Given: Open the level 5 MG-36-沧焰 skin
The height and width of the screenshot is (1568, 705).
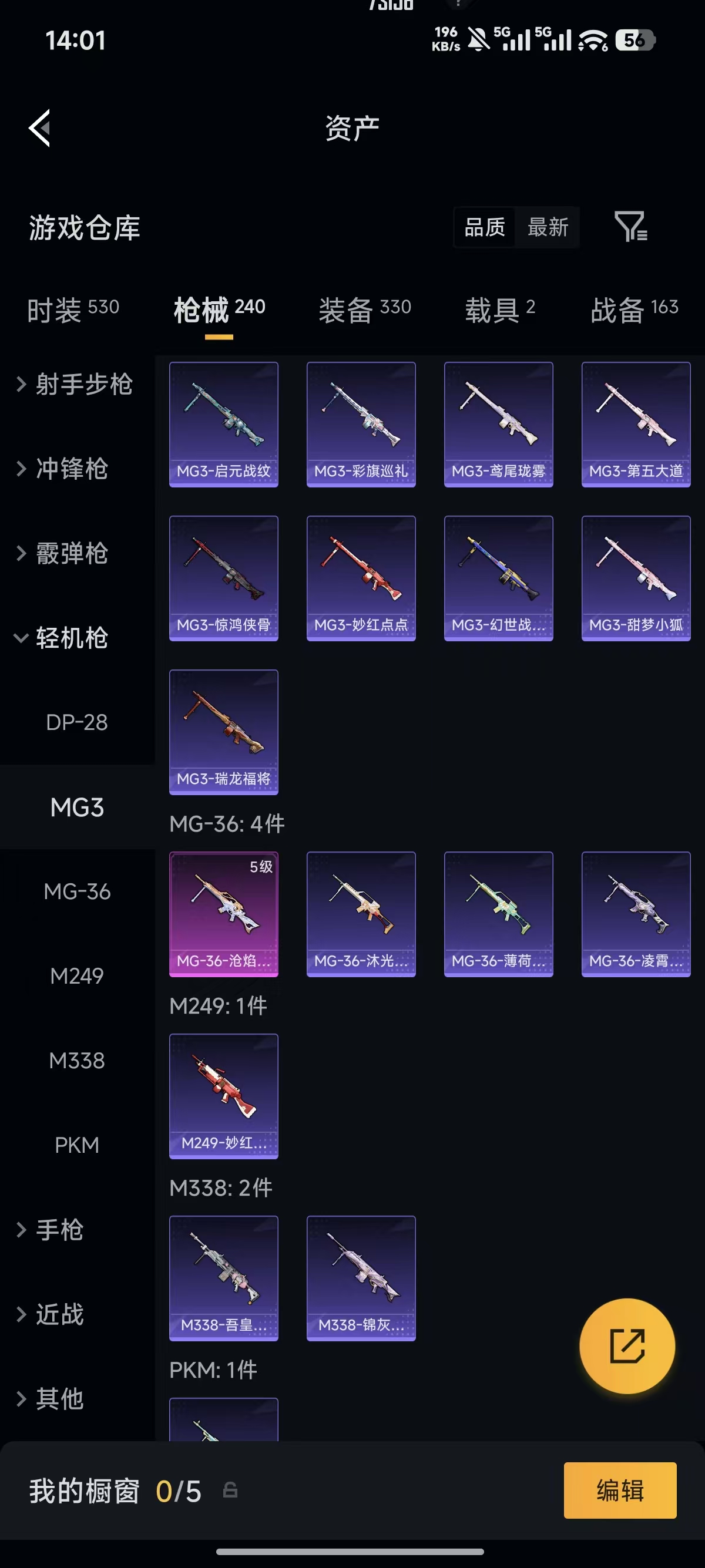Looking at the screenshot, I should 224,914.
